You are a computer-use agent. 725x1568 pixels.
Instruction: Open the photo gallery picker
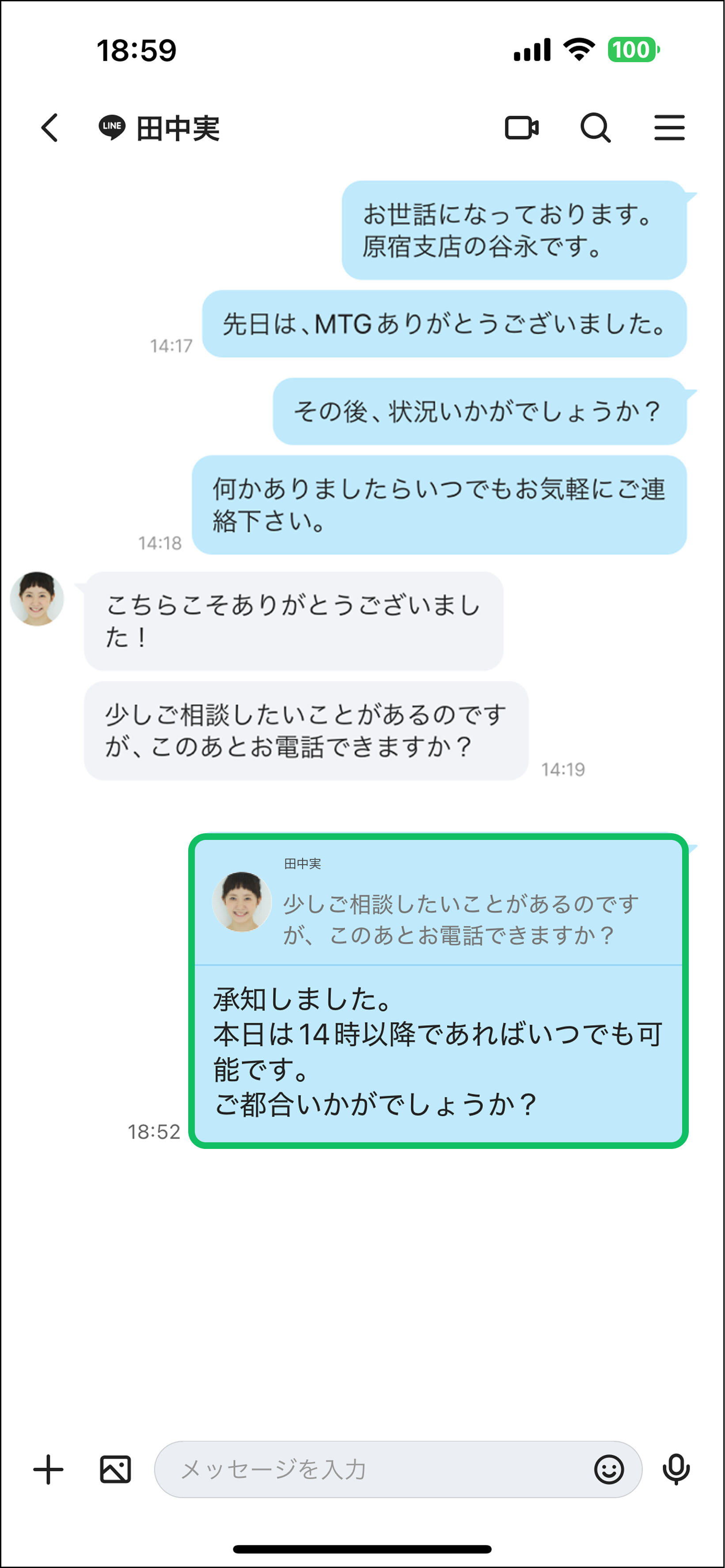coord(116,1470)
